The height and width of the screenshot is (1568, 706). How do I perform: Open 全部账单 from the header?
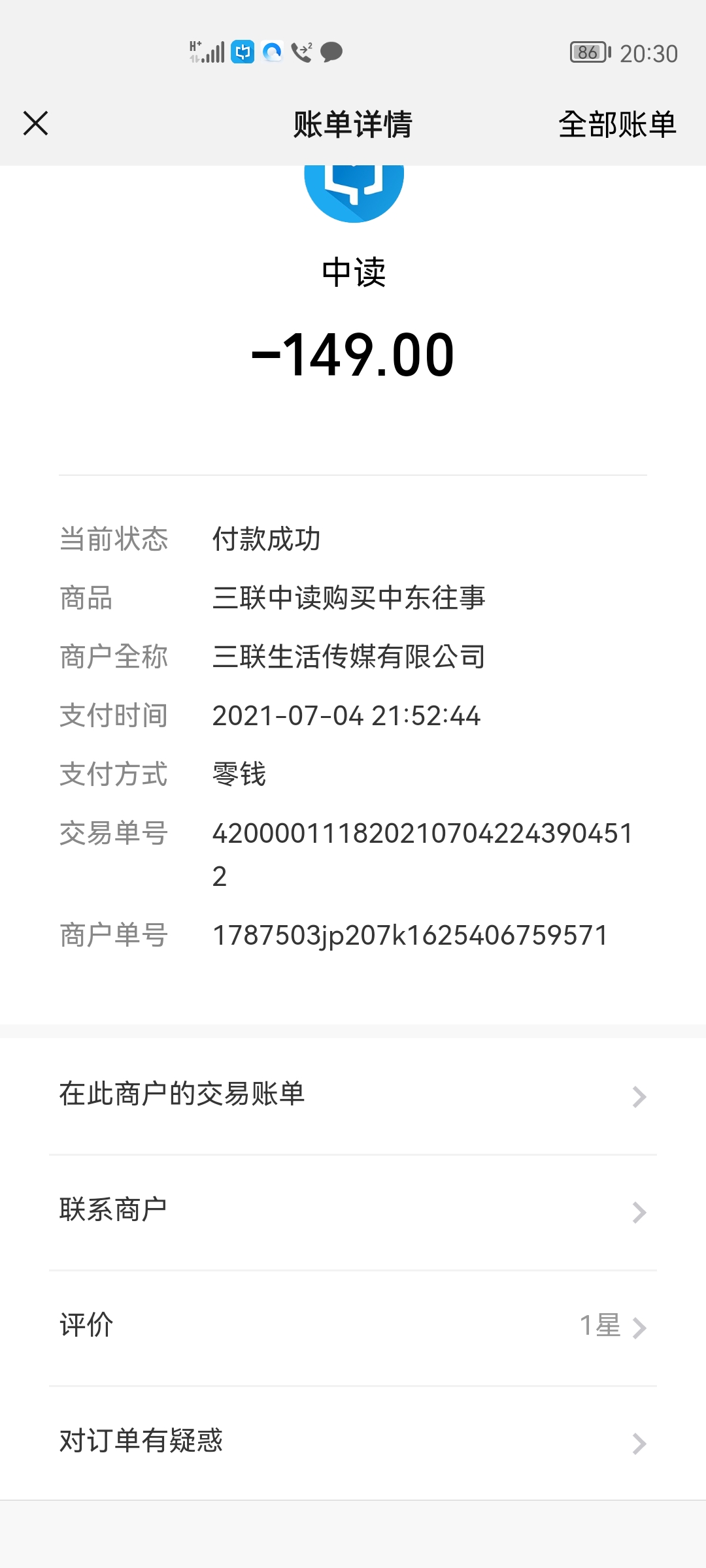617,124
